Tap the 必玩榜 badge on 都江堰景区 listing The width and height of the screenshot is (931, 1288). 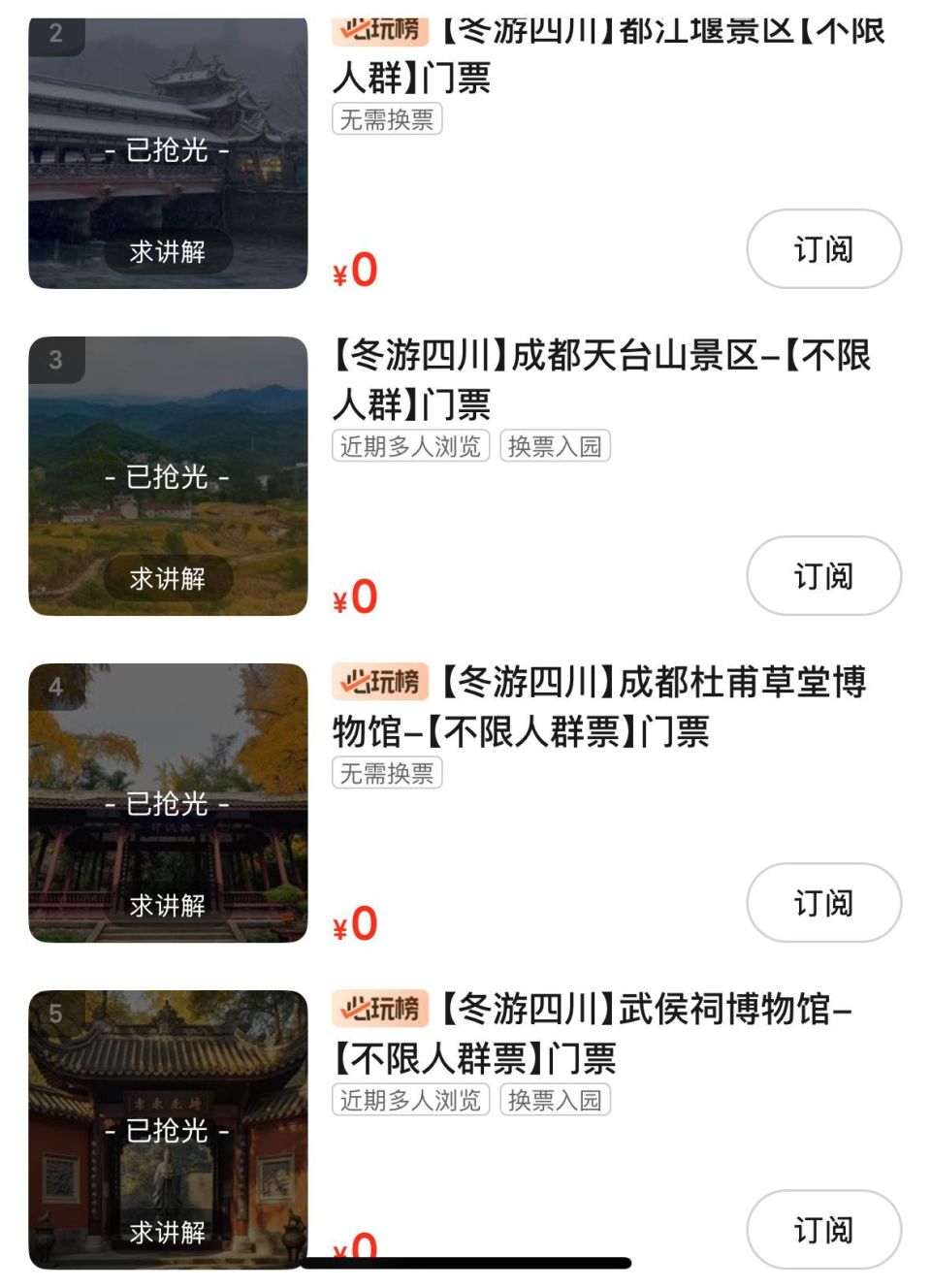pyautogui.click(x=382, y=30)
